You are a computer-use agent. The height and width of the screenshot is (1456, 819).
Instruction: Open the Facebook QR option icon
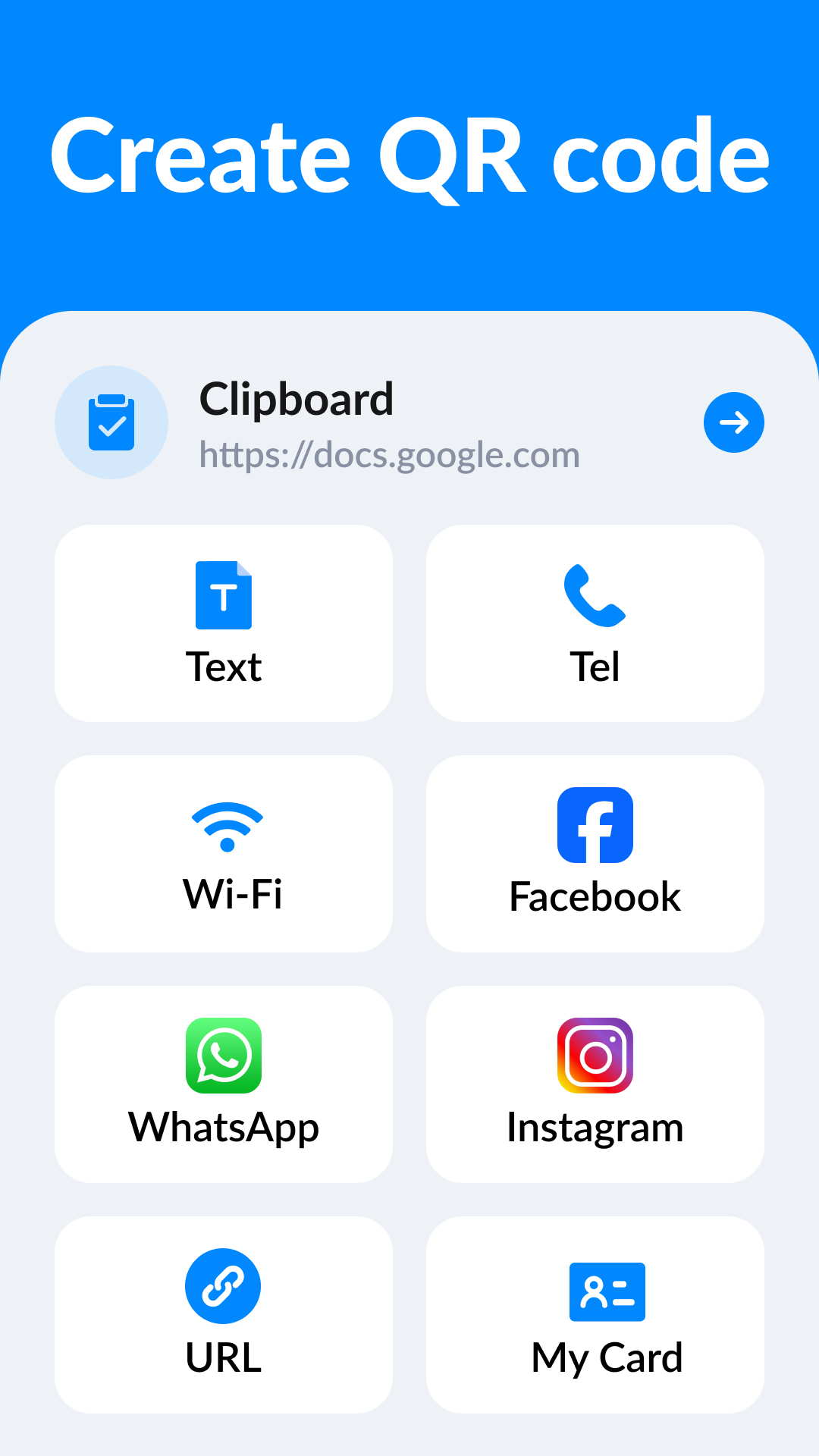[x=595, y=825]
